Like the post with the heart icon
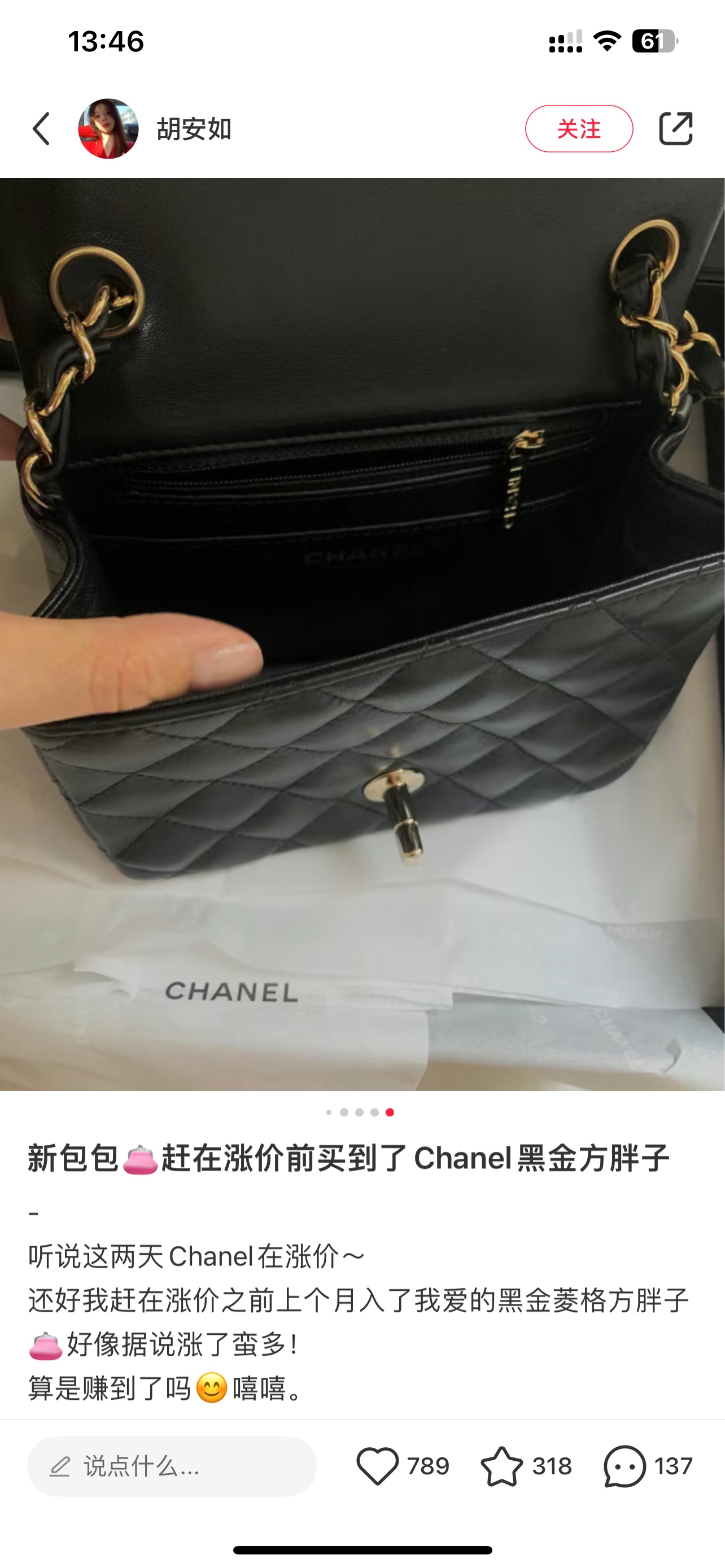The image size is (725, 1568). coord(377,1466)
